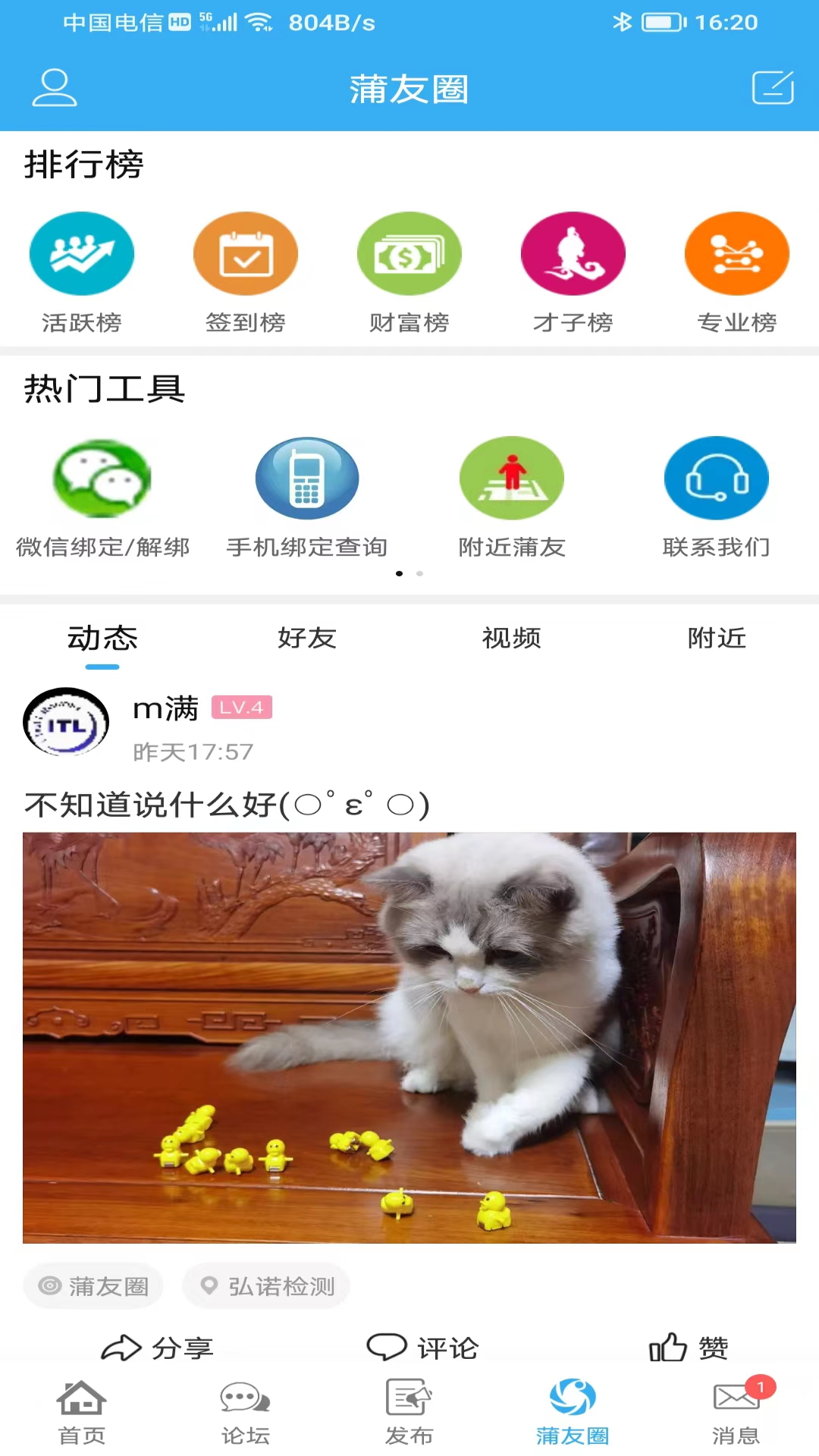Open the 附近 tab
This screenshot has height=1456, width=819.
pyautogui.click(x=715, y=639)
